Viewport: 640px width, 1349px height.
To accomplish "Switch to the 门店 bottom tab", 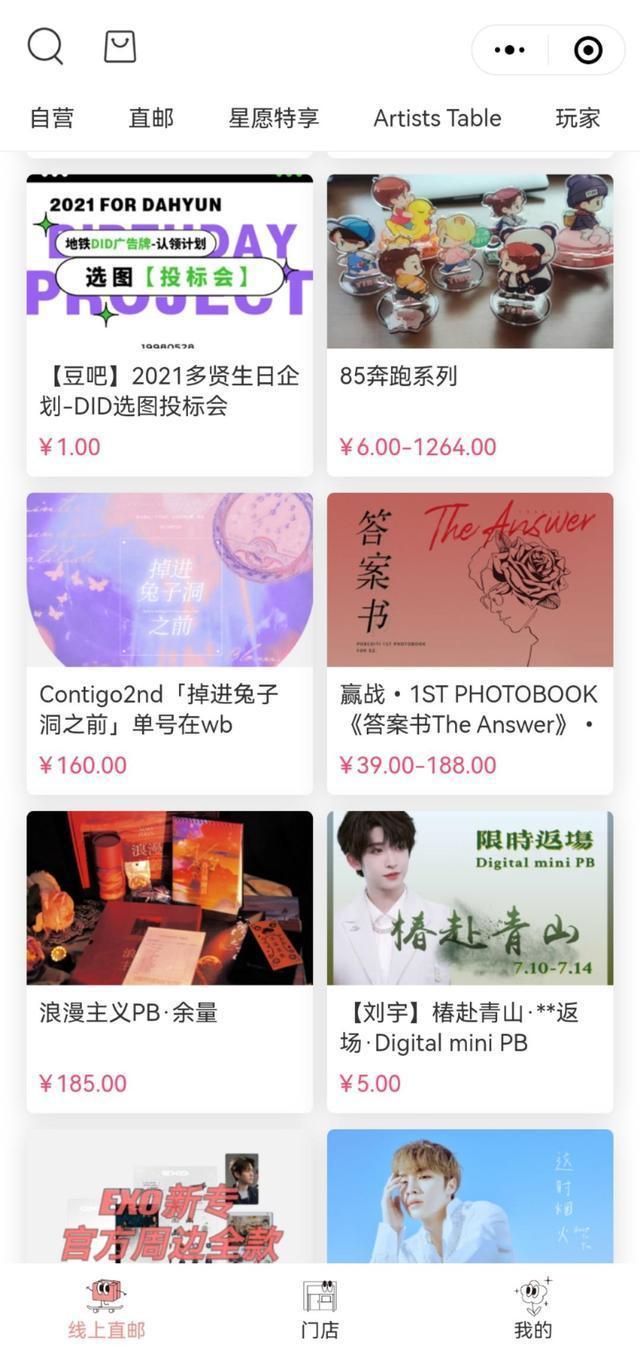I will pyautogui.click(x=320, y=1308).
